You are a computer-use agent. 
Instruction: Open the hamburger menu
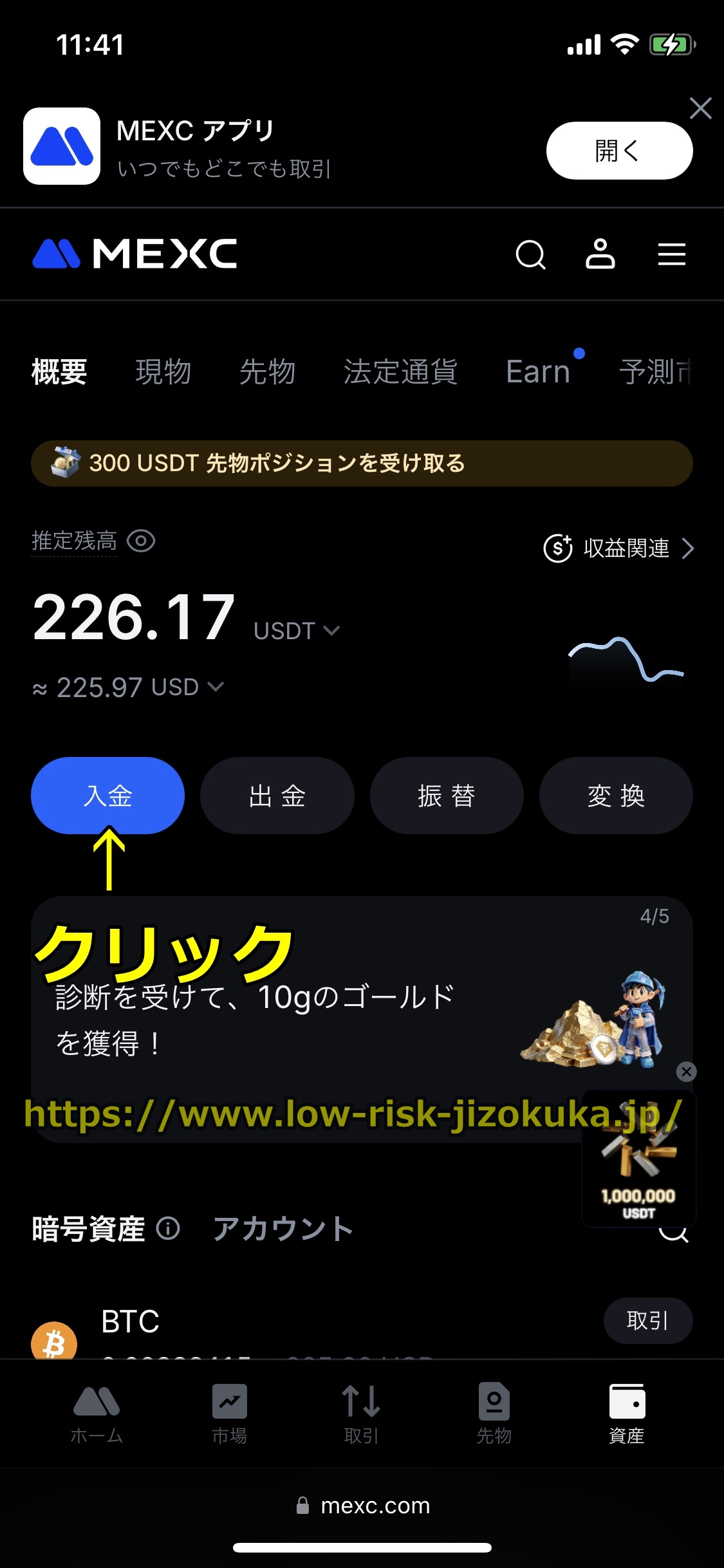671,255
